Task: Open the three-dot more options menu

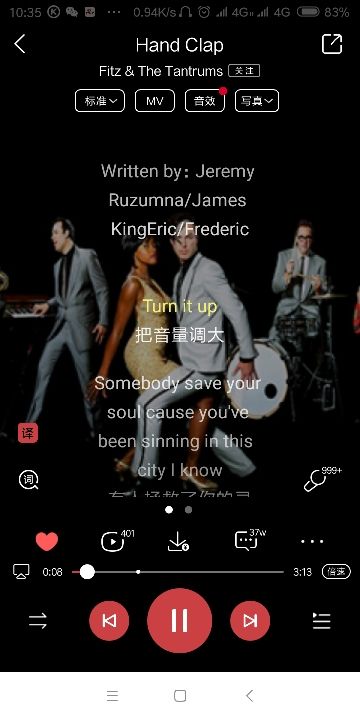Action: 312,541
